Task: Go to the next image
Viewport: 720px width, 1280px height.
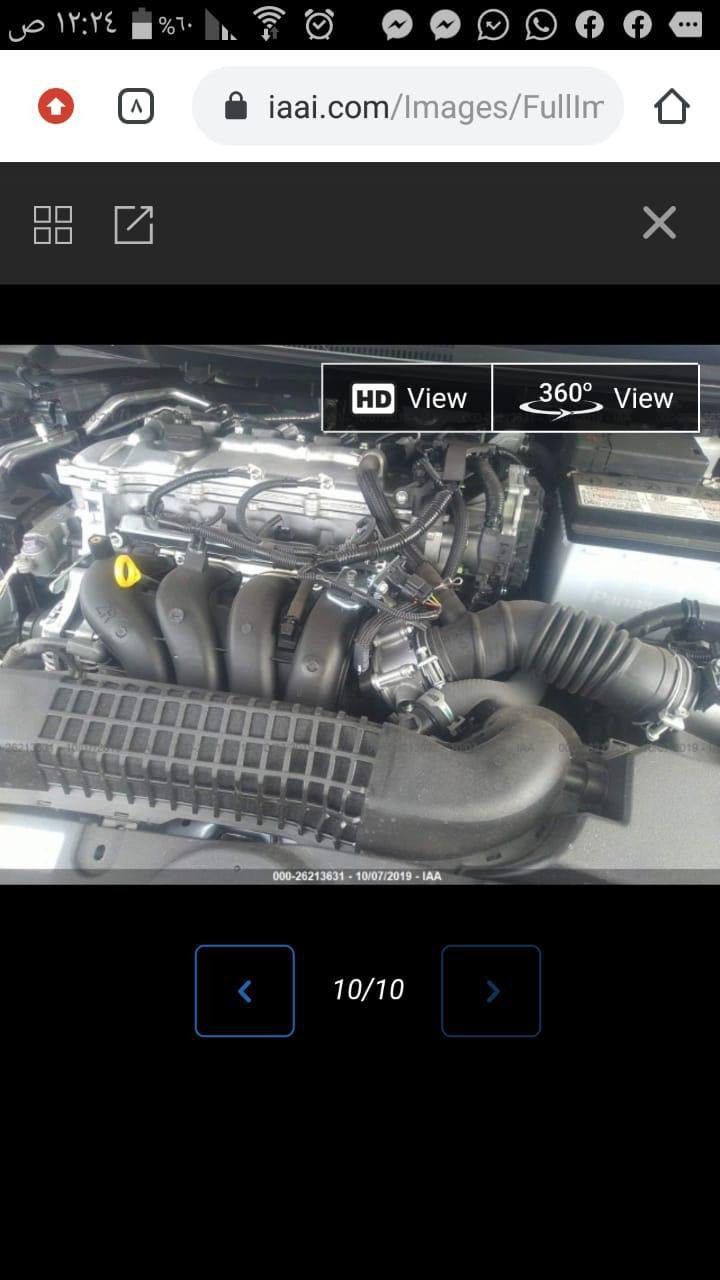Action: tap(491, 990)
